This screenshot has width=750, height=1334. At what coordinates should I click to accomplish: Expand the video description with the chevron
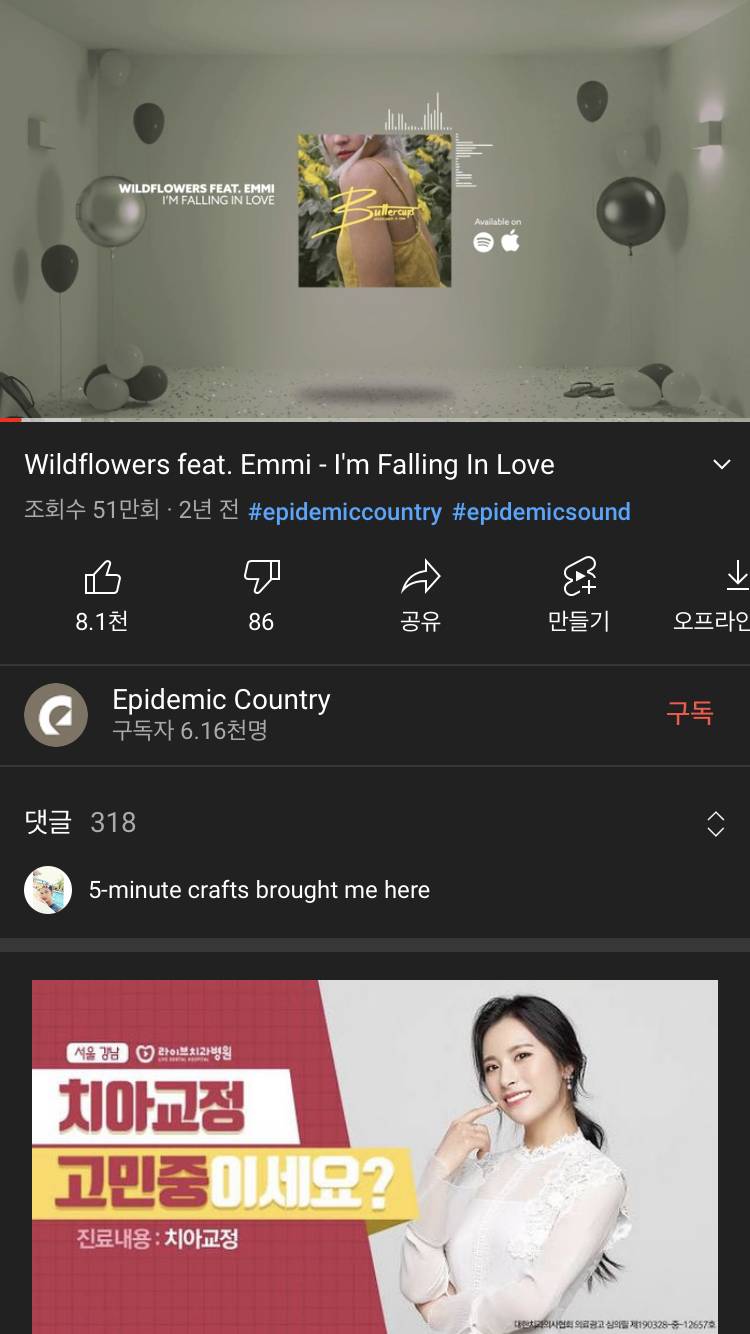point(721,464)
